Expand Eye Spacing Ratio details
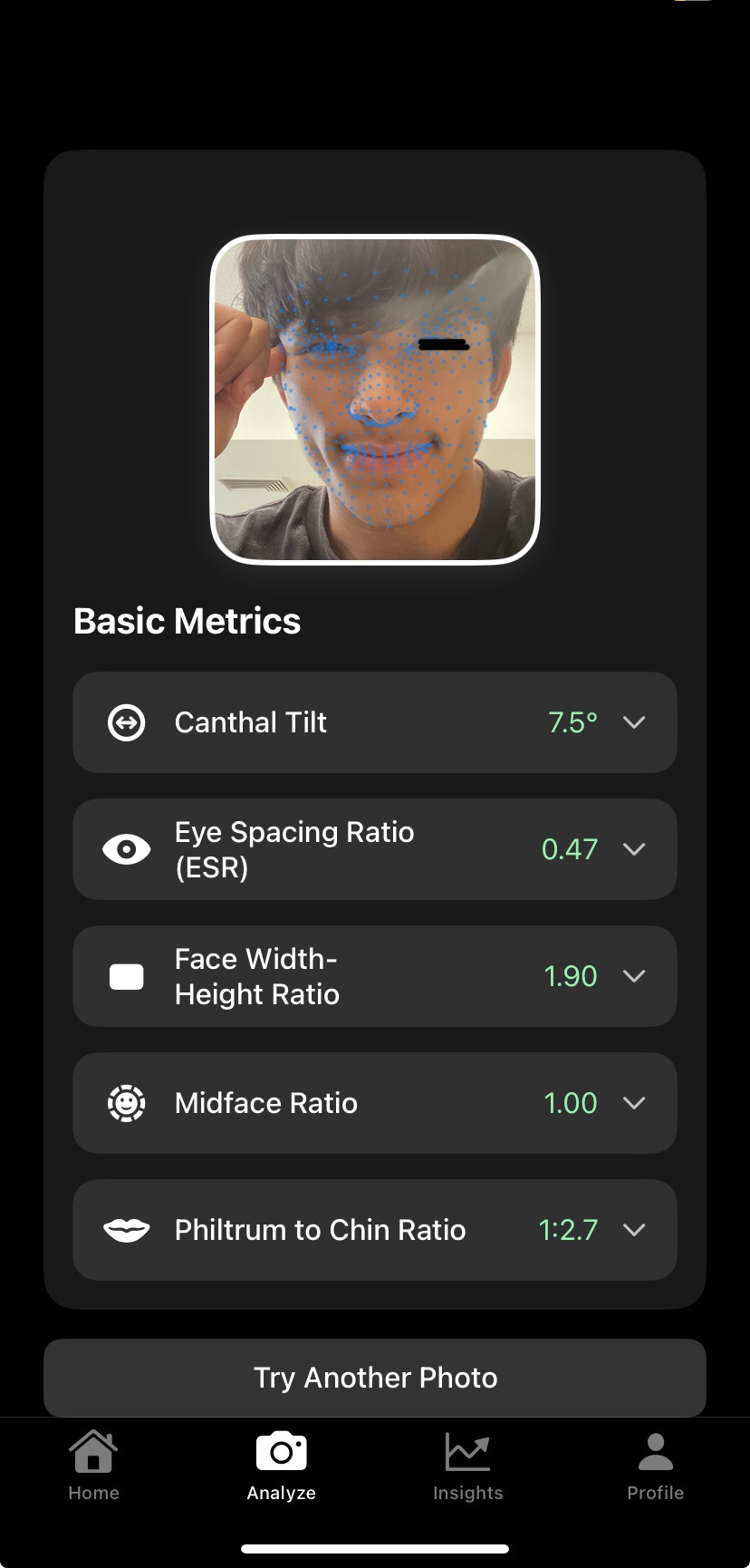The width and height of the screenshot is (750, 1568). [x=634, y=849]
